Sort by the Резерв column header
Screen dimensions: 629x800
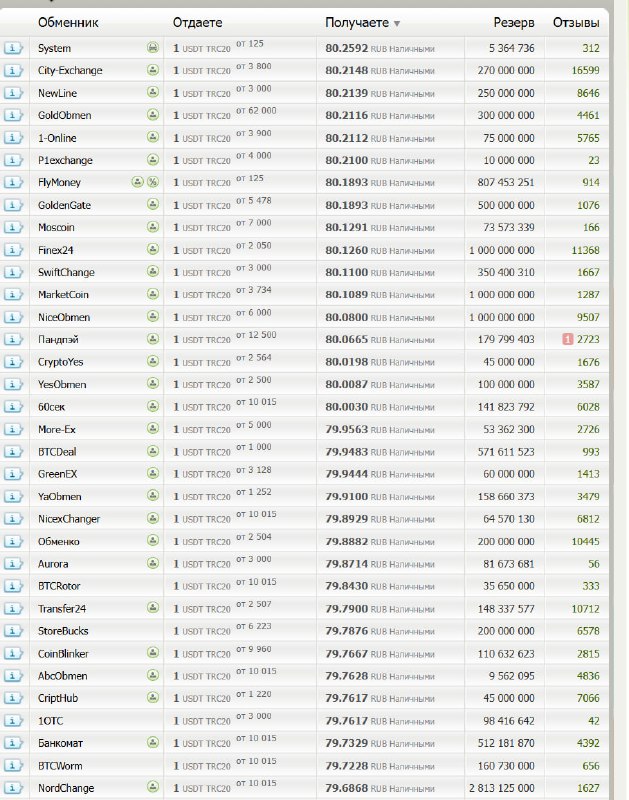click(514, 22)
